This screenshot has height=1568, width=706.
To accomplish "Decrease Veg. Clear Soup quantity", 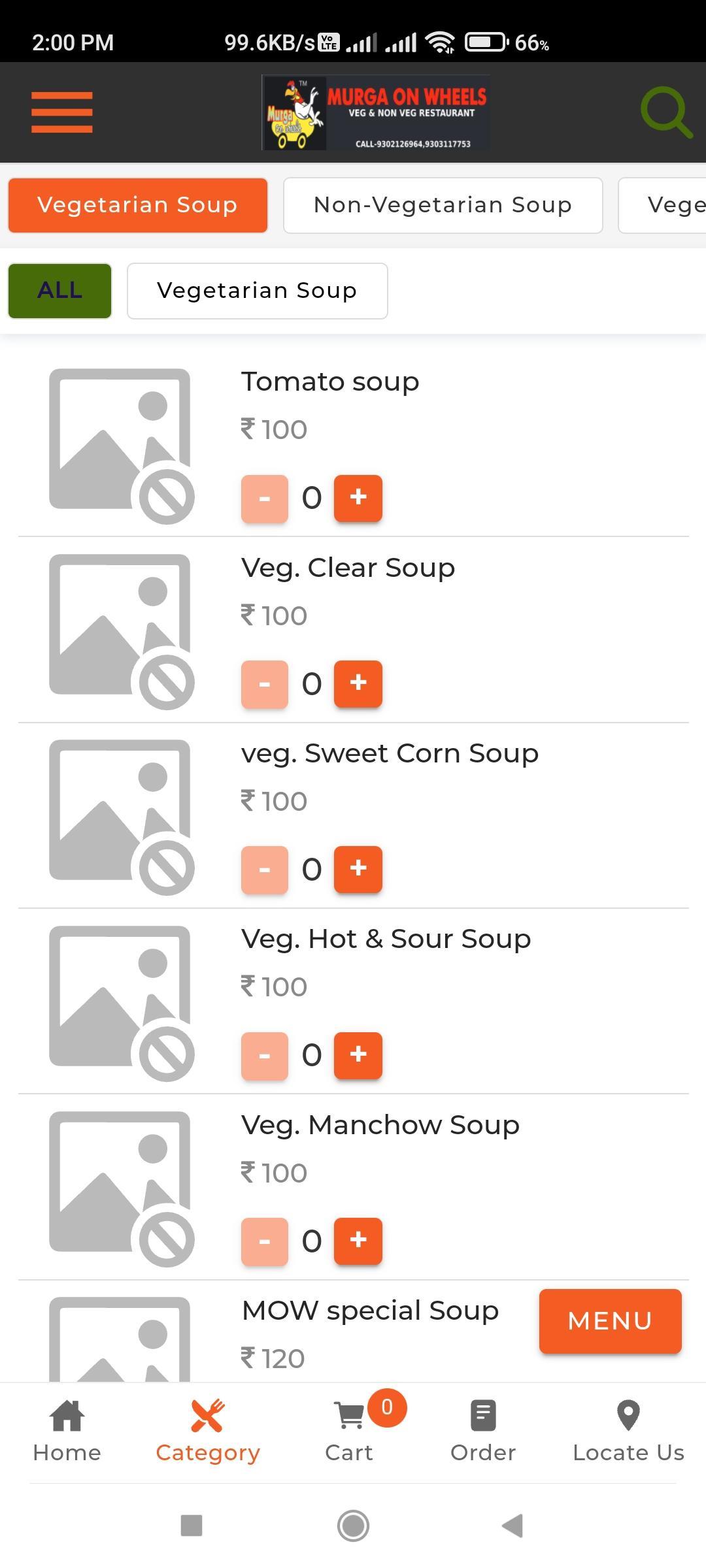I will pos(264,683).
